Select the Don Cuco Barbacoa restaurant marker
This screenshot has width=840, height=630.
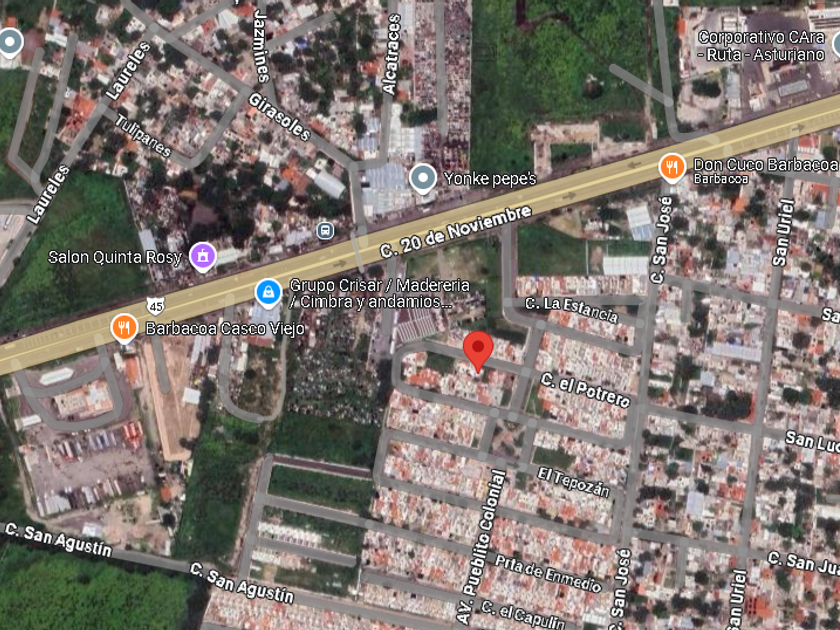coord(672,167)
